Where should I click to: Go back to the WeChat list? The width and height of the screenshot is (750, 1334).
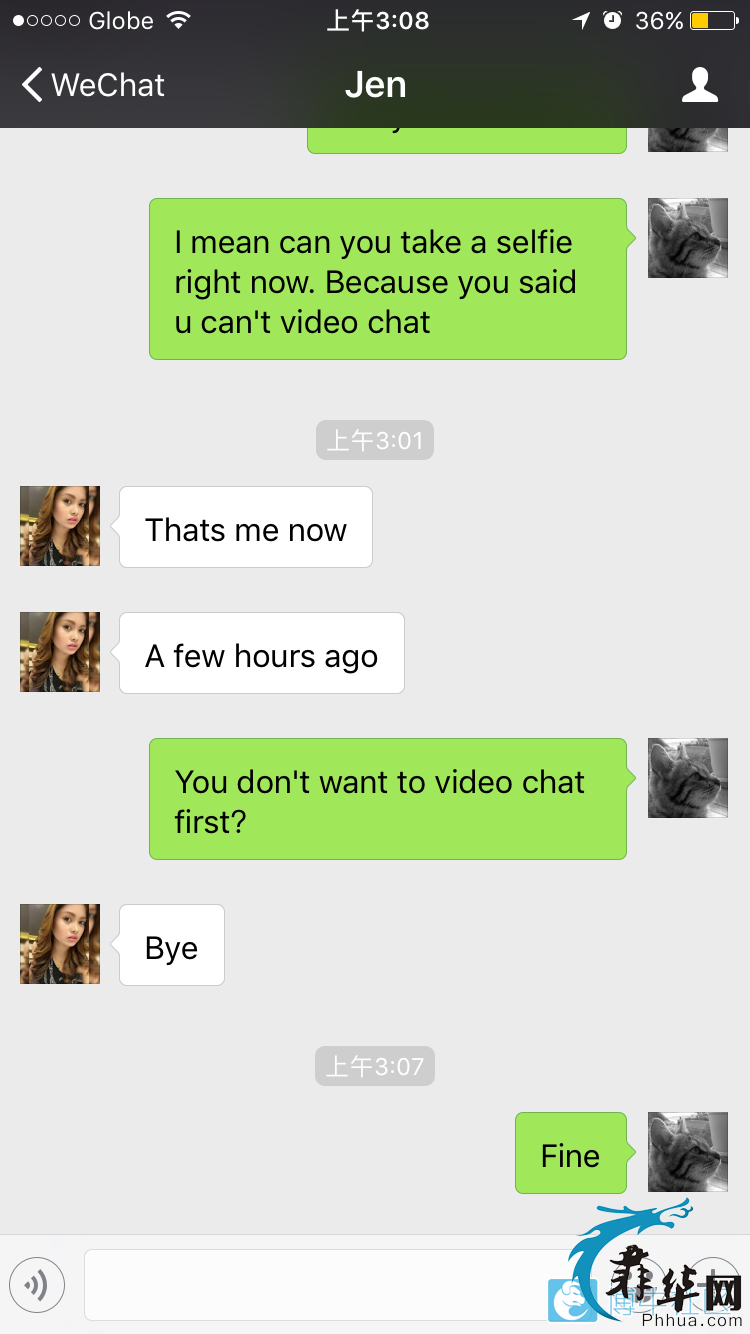click(92, 85)
